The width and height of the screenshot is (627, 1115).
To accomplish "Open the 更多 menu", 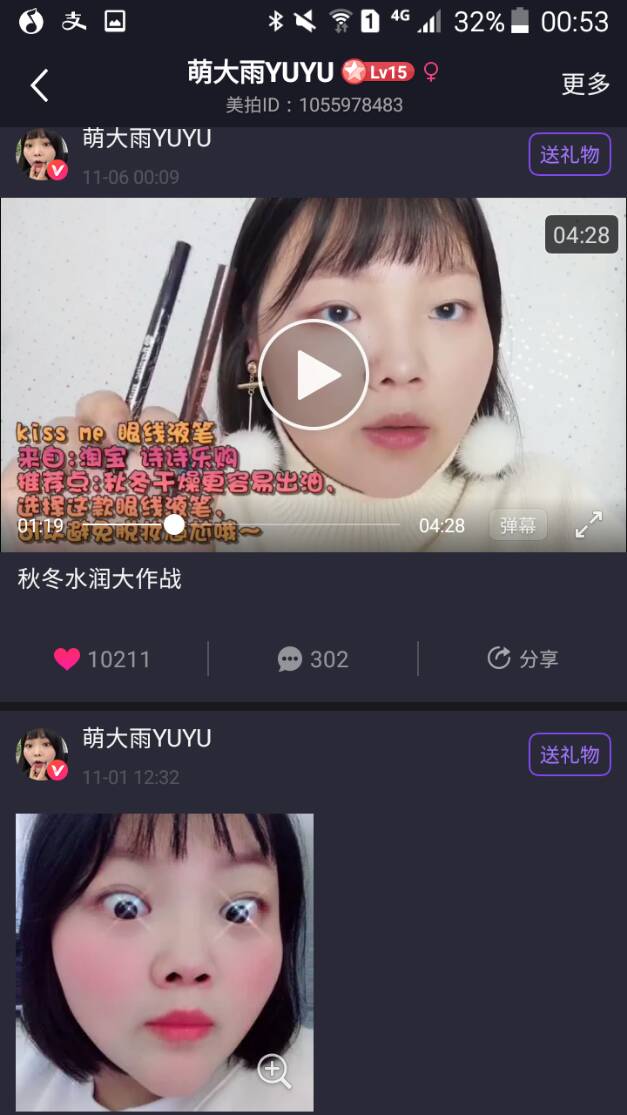I will click(x=585, y=85).
